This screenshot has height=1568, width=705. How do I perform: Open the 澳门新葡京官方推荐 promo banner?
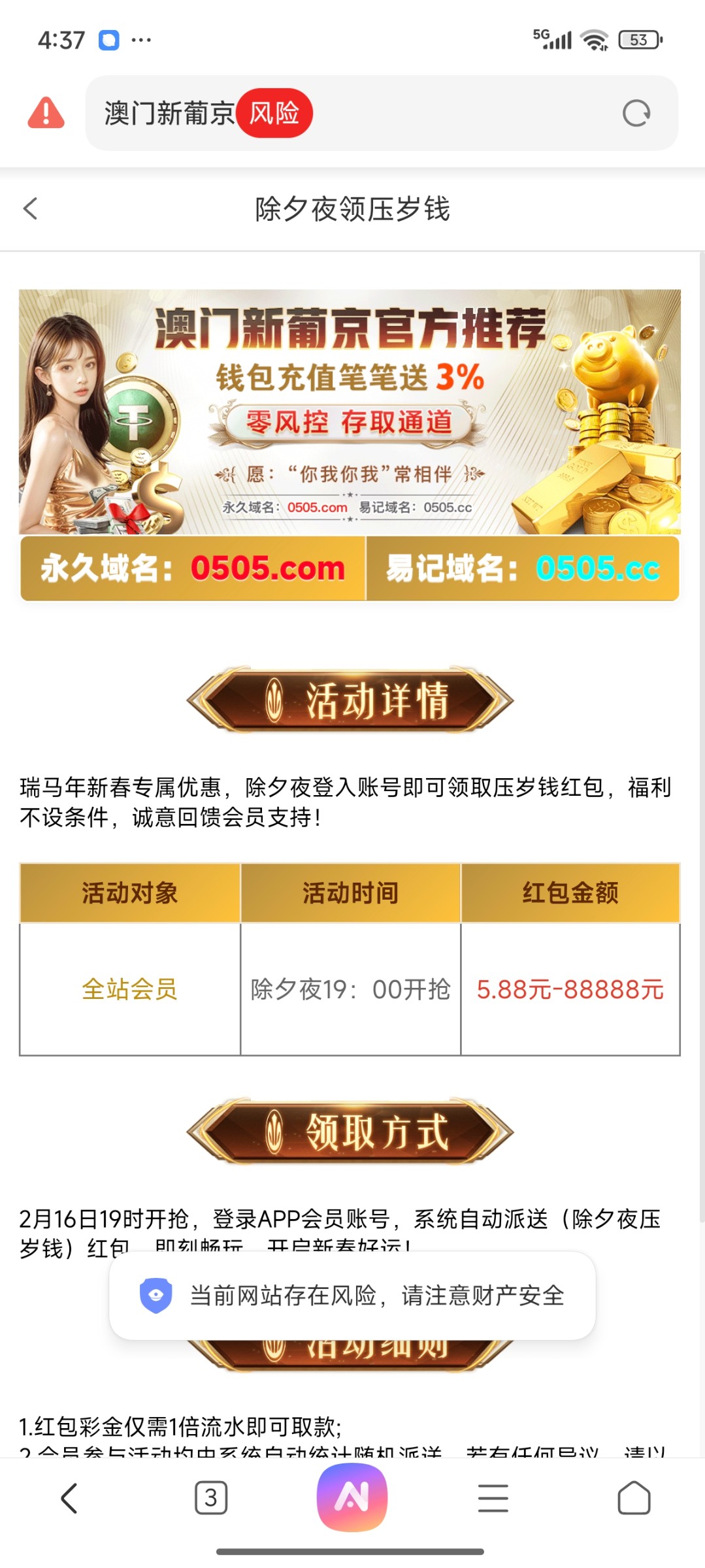pyautogui.click(x=350, y=412)
